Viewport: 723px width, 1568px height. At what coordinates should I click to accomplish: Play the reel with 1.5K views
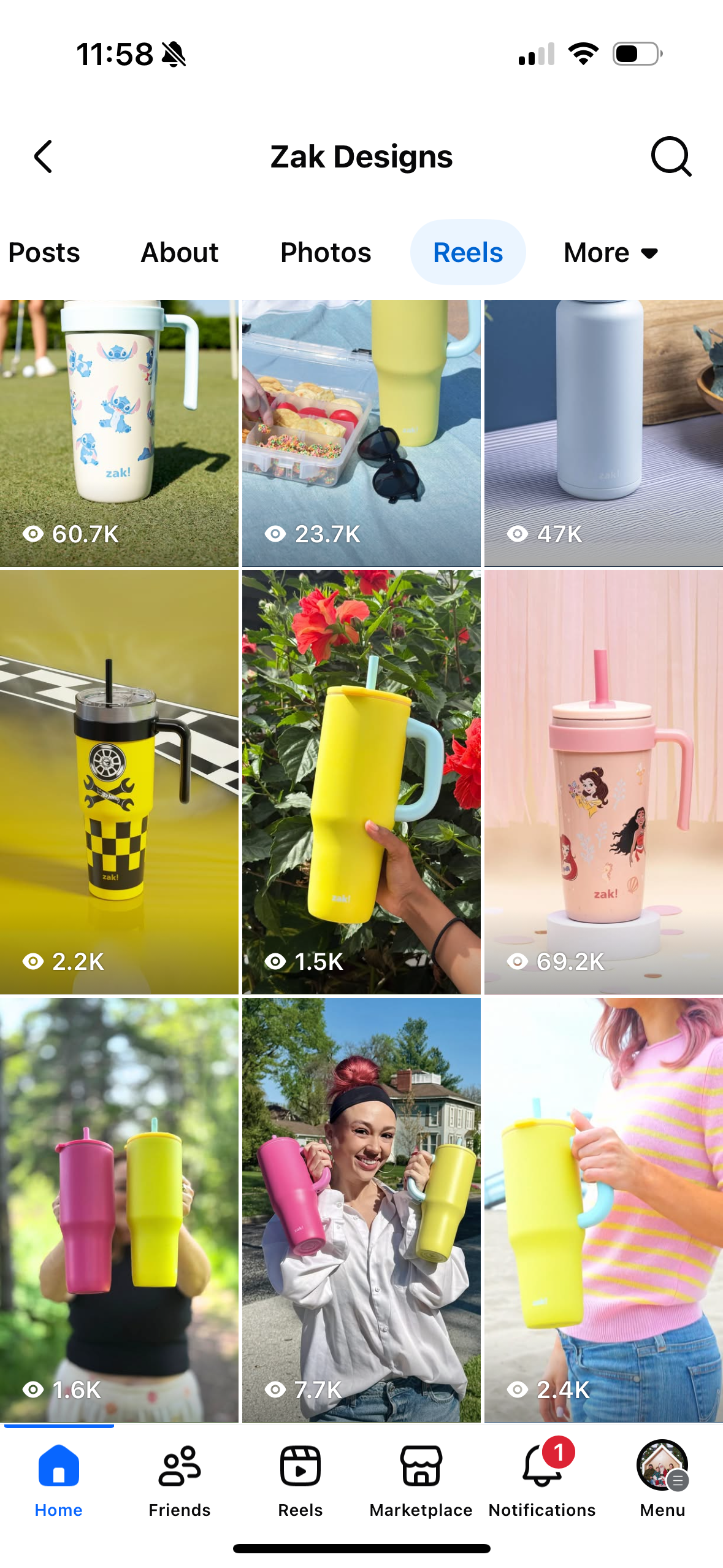pyautogui.click(x=361, y=781)
